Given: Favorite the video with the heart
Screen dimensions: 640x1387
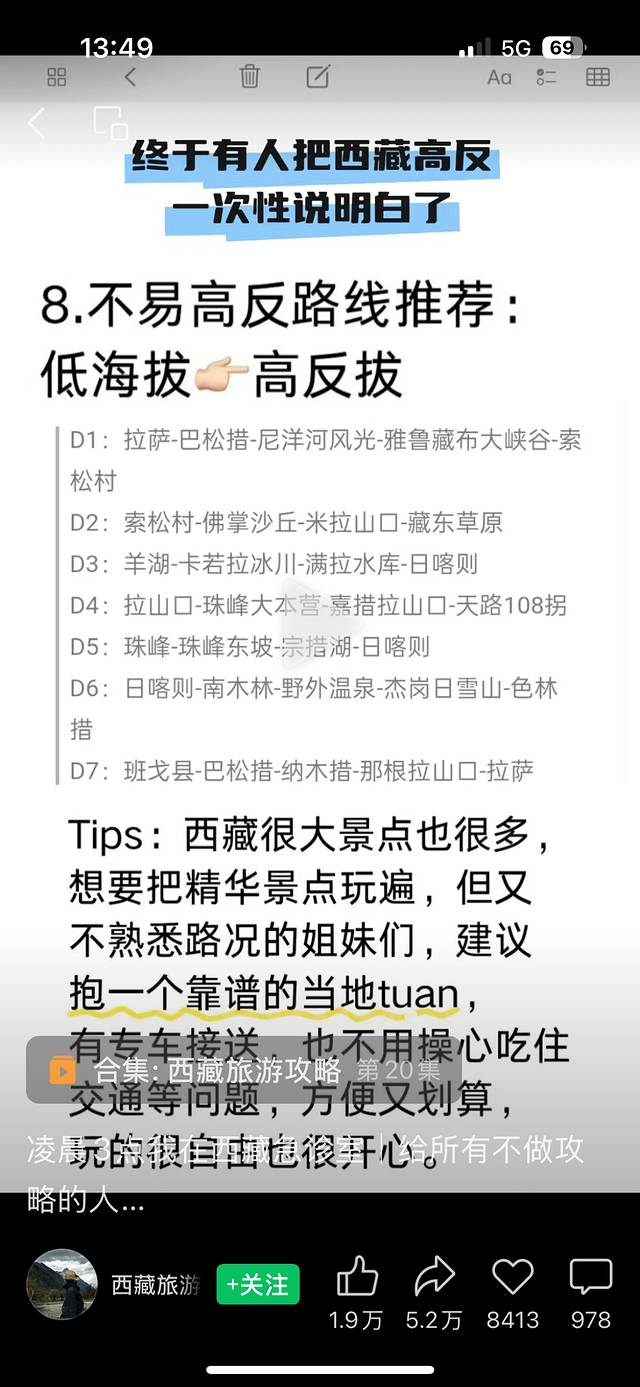Looking at the screenshot, I should (x=512, y=1278).
